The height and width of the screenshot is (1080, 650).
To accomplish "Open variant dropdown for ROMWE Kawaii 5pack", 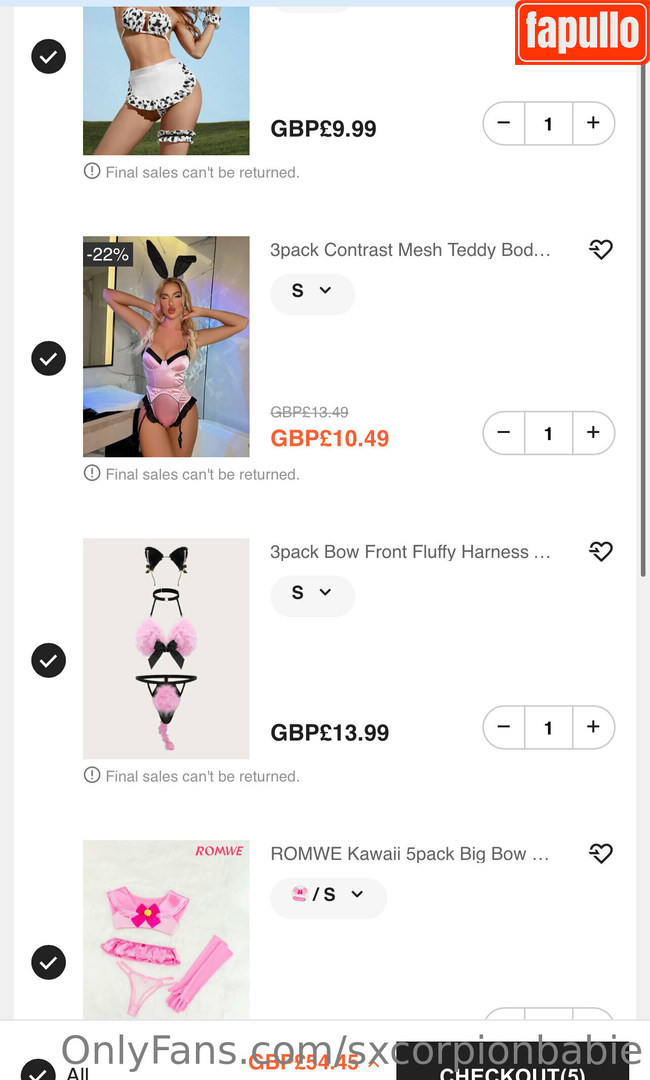I will [x=328, y=895].
